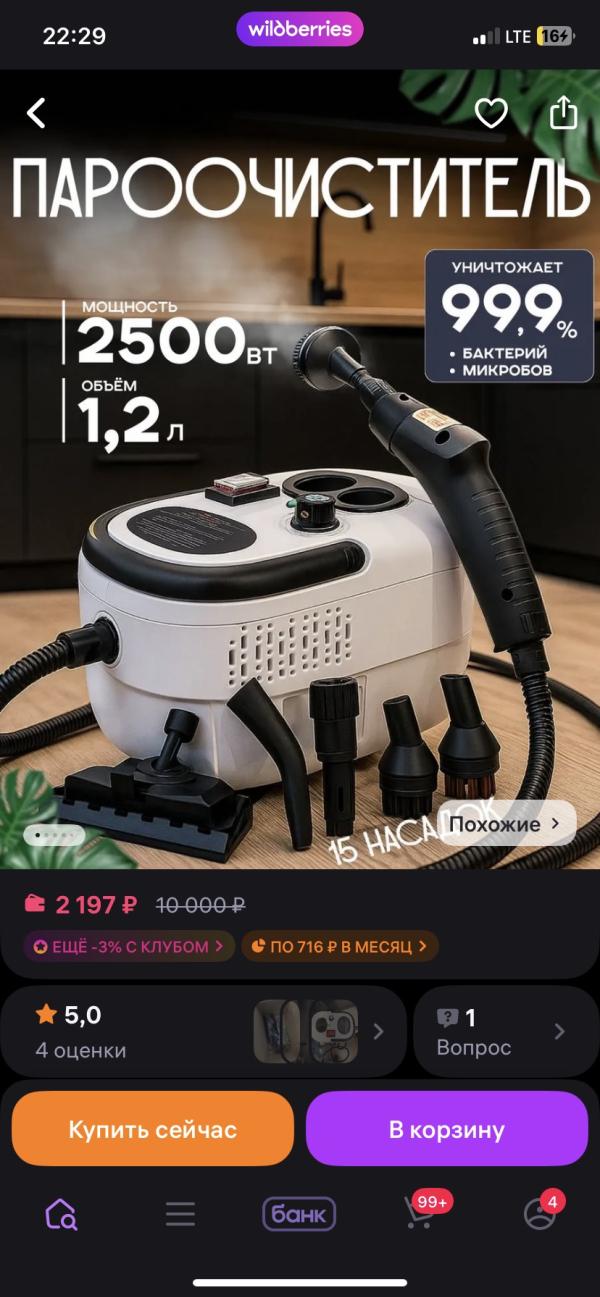Add the steam cleaner to favorites

490,114
